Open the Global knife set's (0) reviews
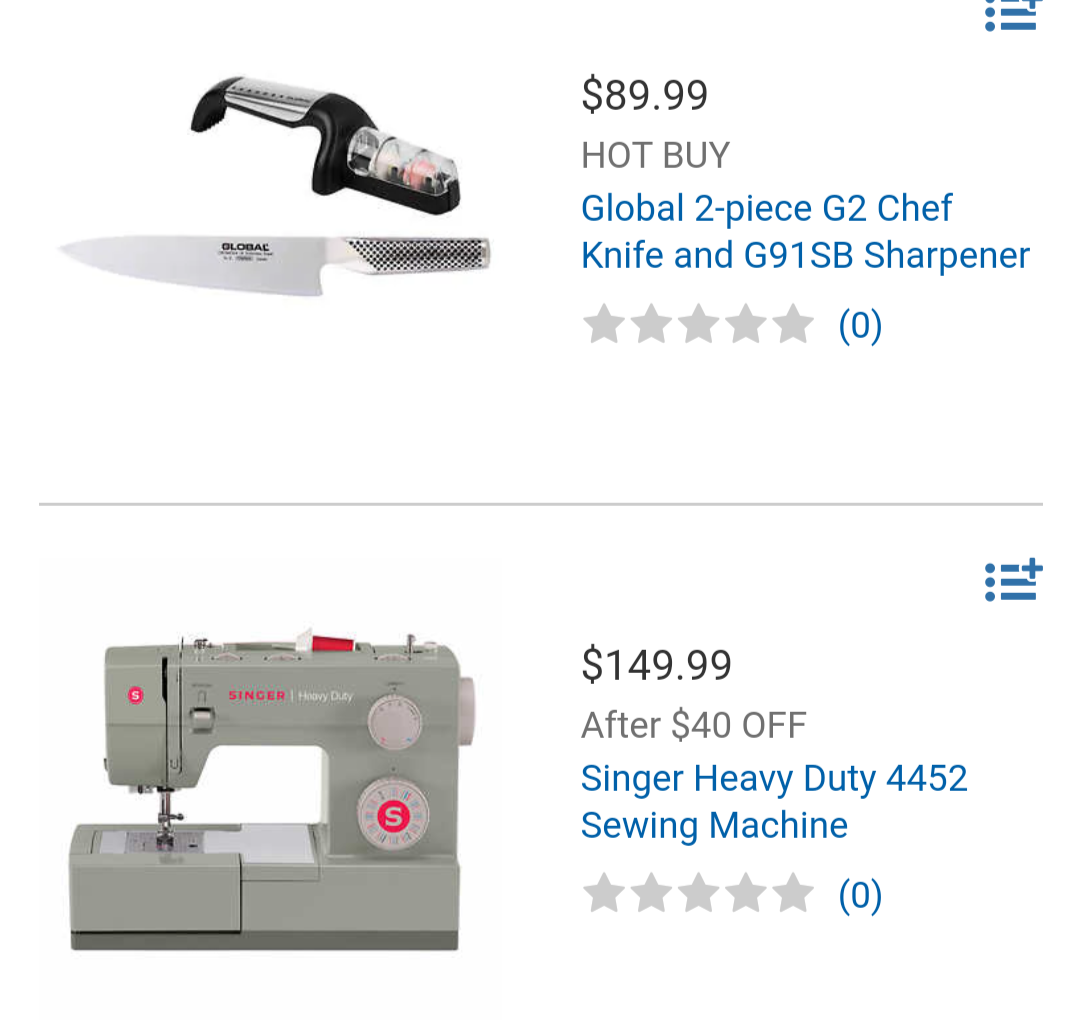Image resolution: width=1080 pixels, height=1033 pixels. [859, 326]
